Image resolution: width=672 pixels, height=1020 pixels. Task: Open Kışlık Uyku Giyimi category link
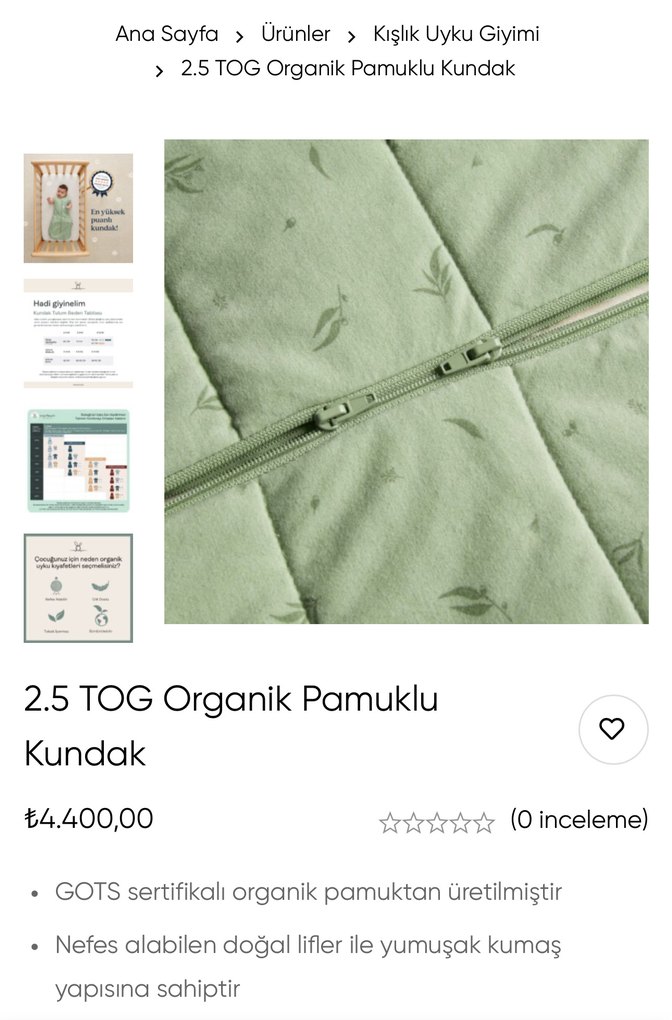456,34
